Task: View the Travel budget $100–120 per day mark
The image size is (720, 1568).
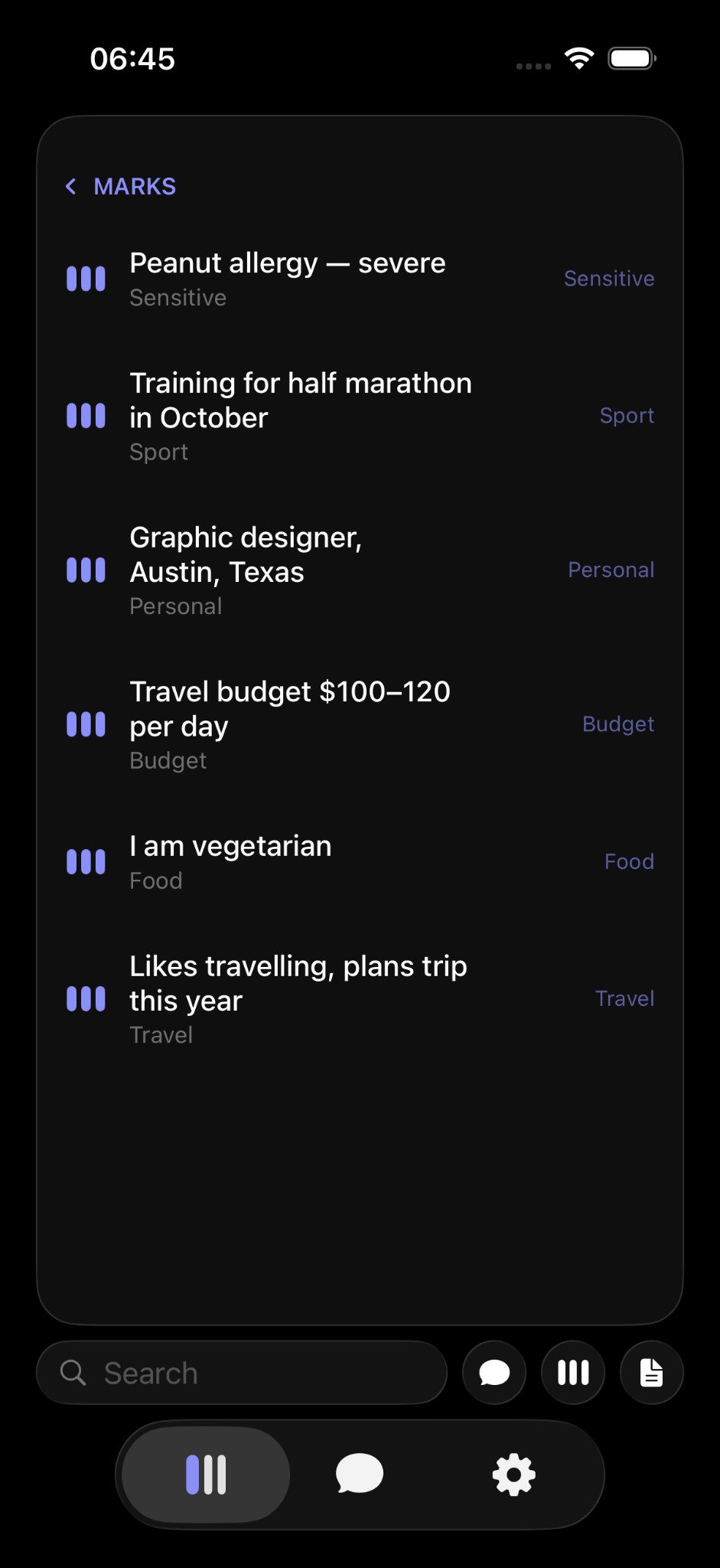Action: coord(289,724)
